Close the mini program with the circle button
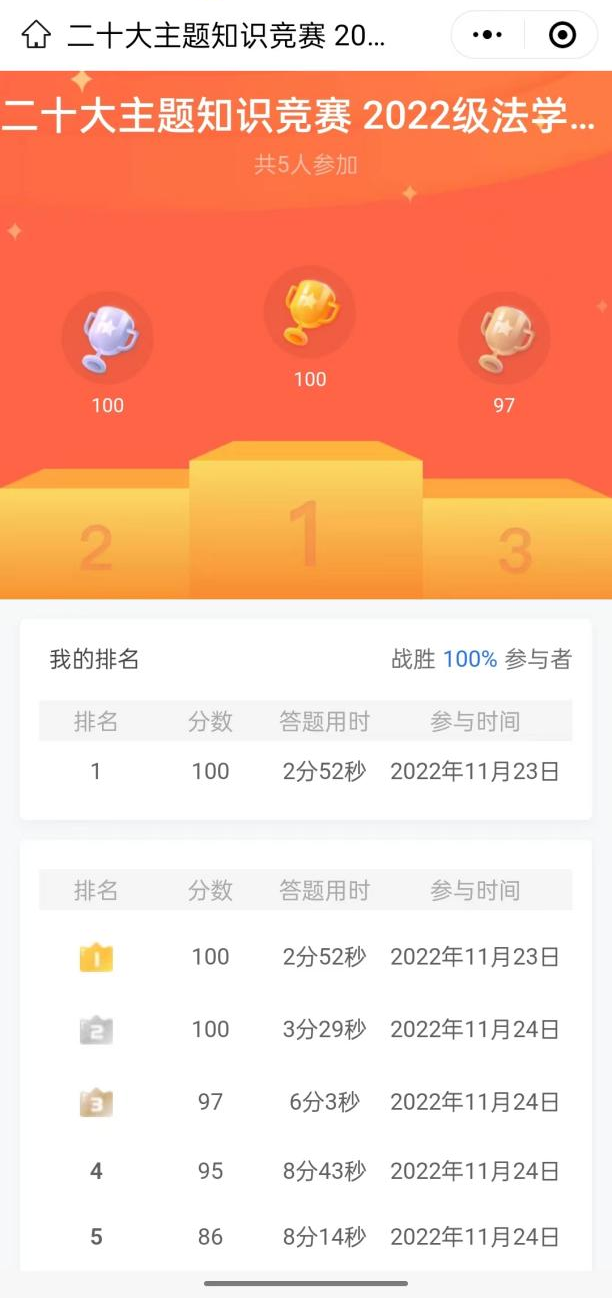The image size is (613, 1299). (x=563, y=35)
